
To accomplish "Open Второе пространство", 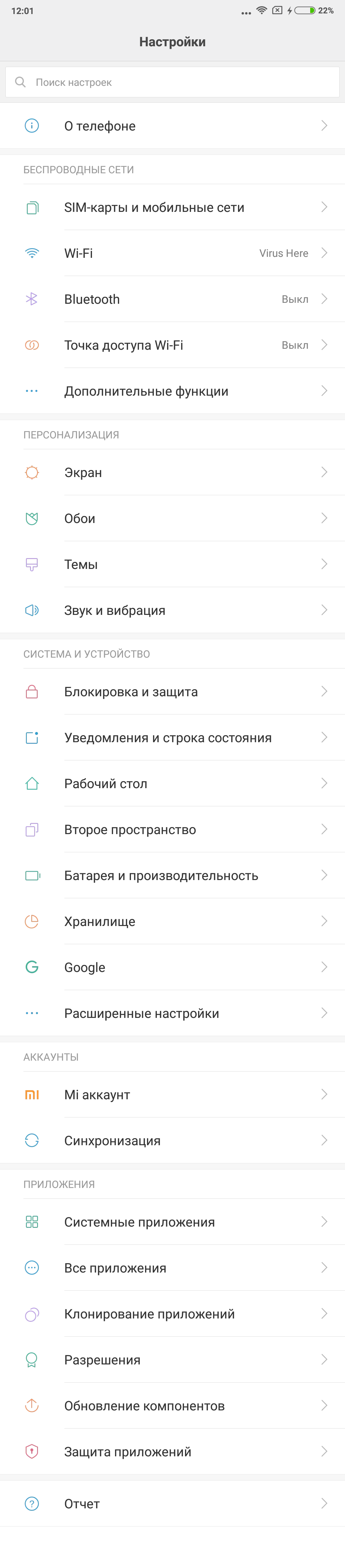I will (x=172, y=830).
